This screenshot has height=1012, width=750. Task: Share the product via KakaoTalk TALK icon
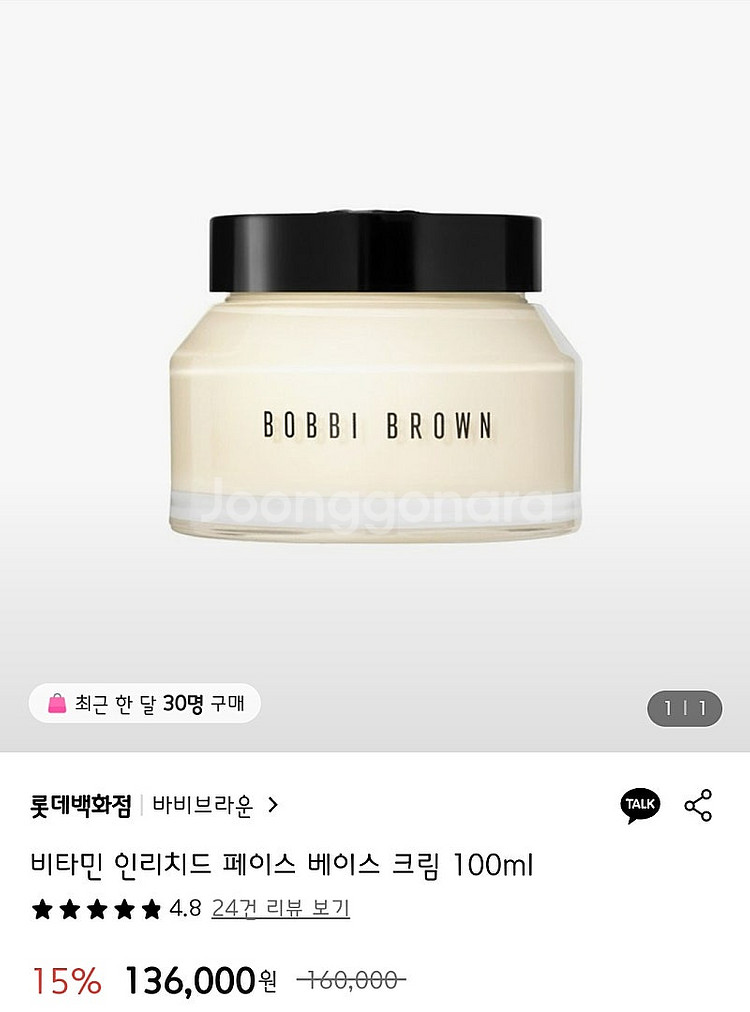[x=640, y=804]
